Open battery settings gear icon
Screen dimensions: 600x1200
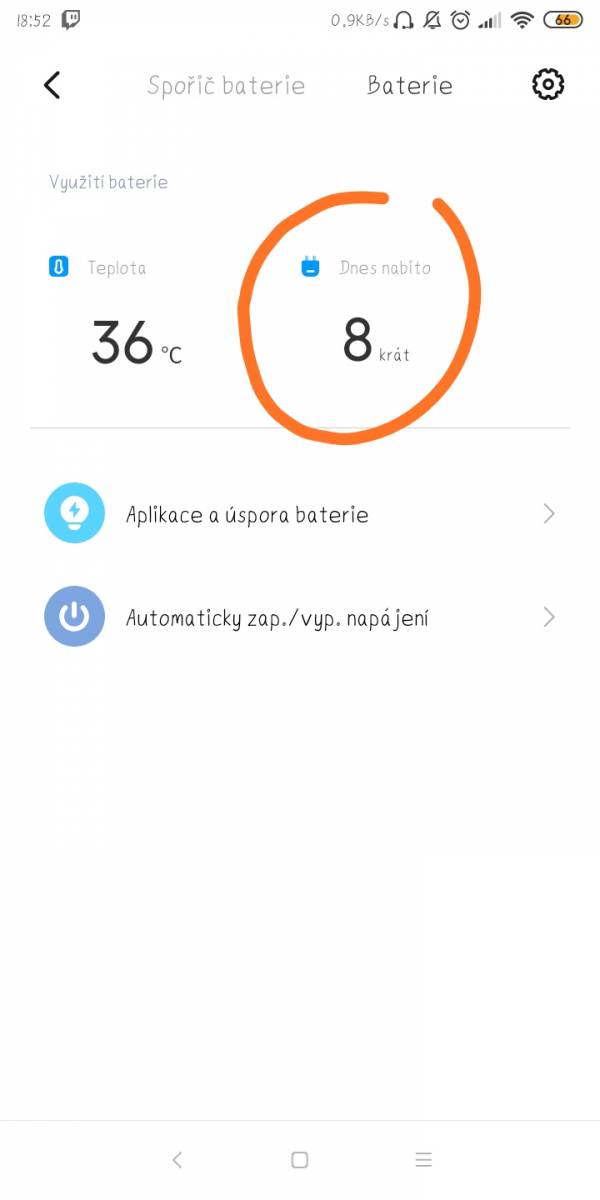548,85
